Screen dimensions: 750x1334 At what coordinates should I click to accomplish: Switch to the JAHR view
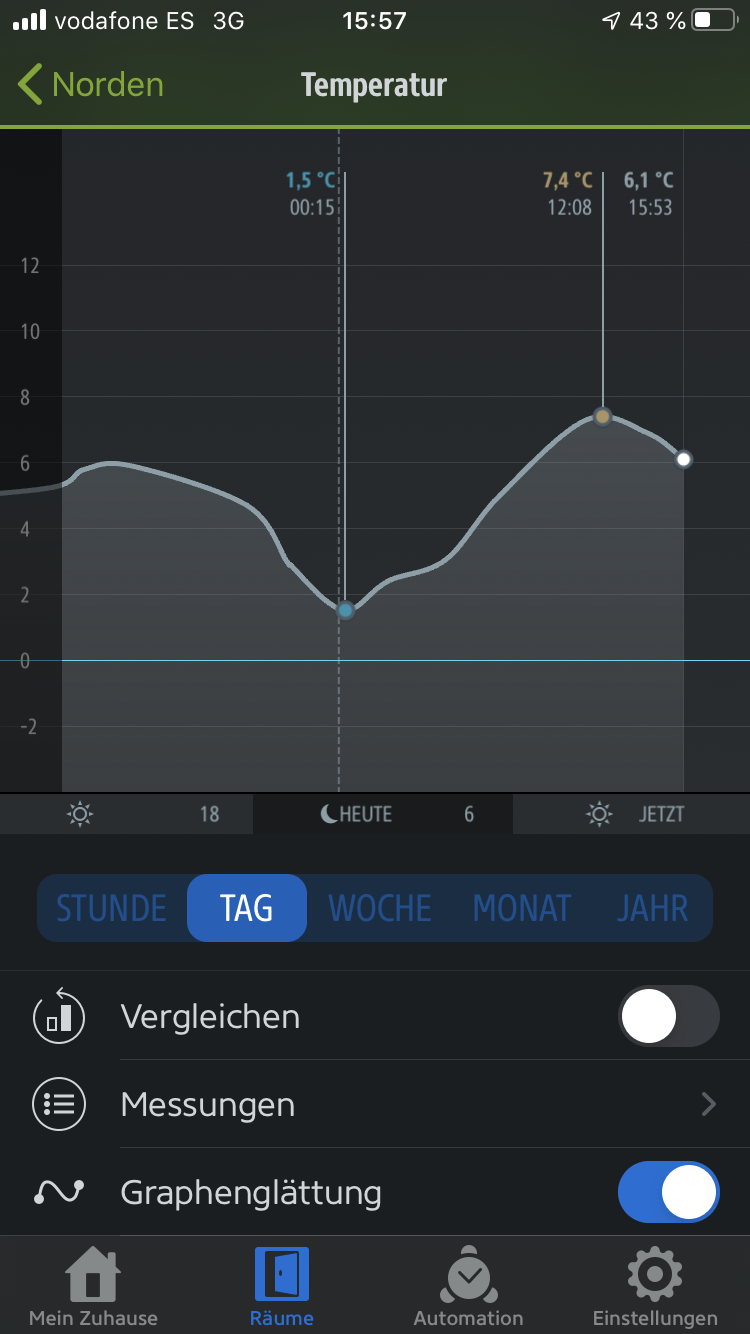653,908
